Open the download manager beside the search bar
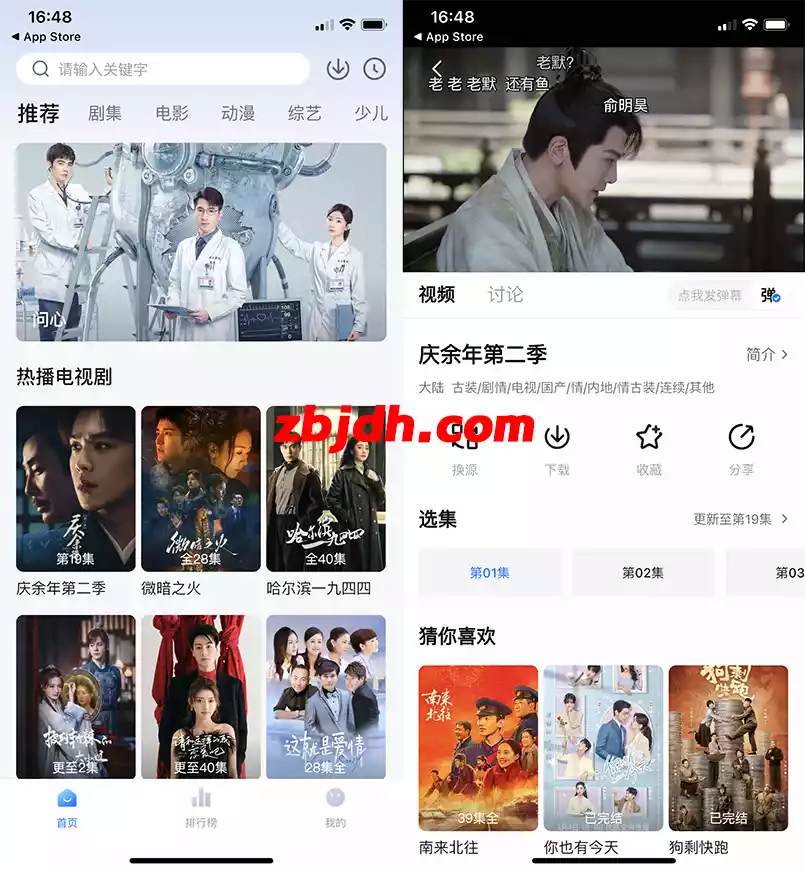 coord(338,69)
